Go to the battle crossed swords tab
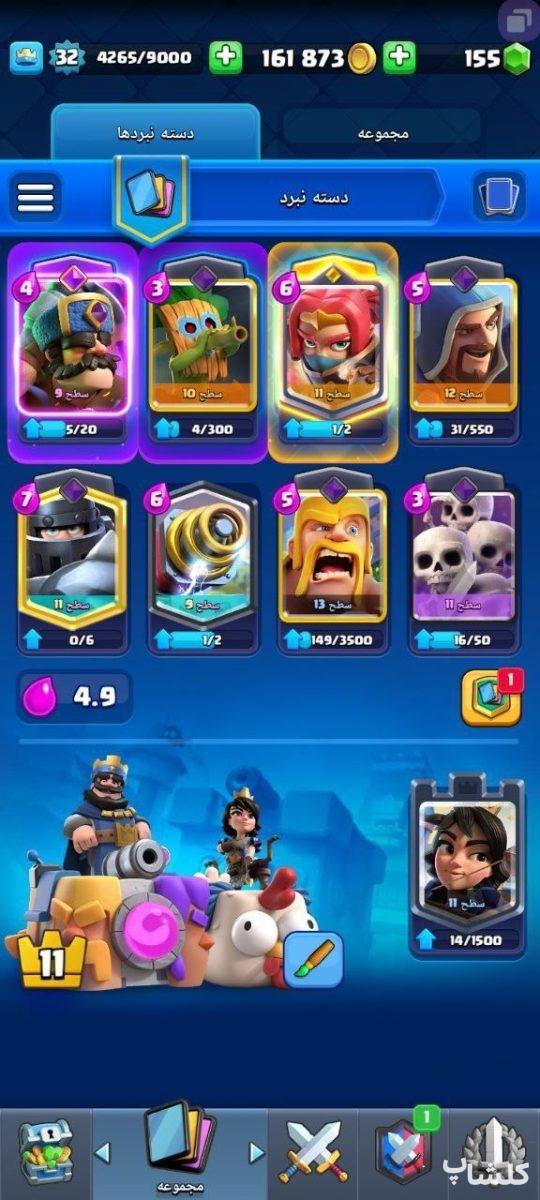540x1200 pixels. coord(311,1153)
